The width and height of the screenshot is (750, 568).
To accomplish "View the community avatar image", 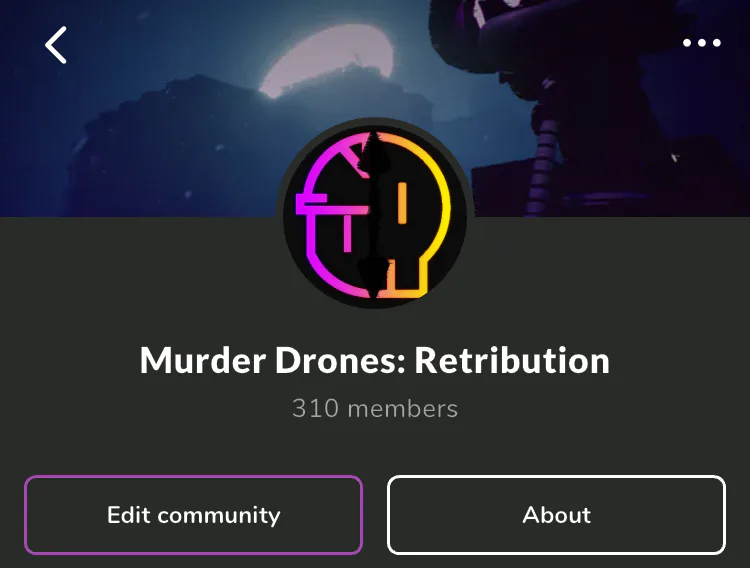I will [x=375, y=213].
